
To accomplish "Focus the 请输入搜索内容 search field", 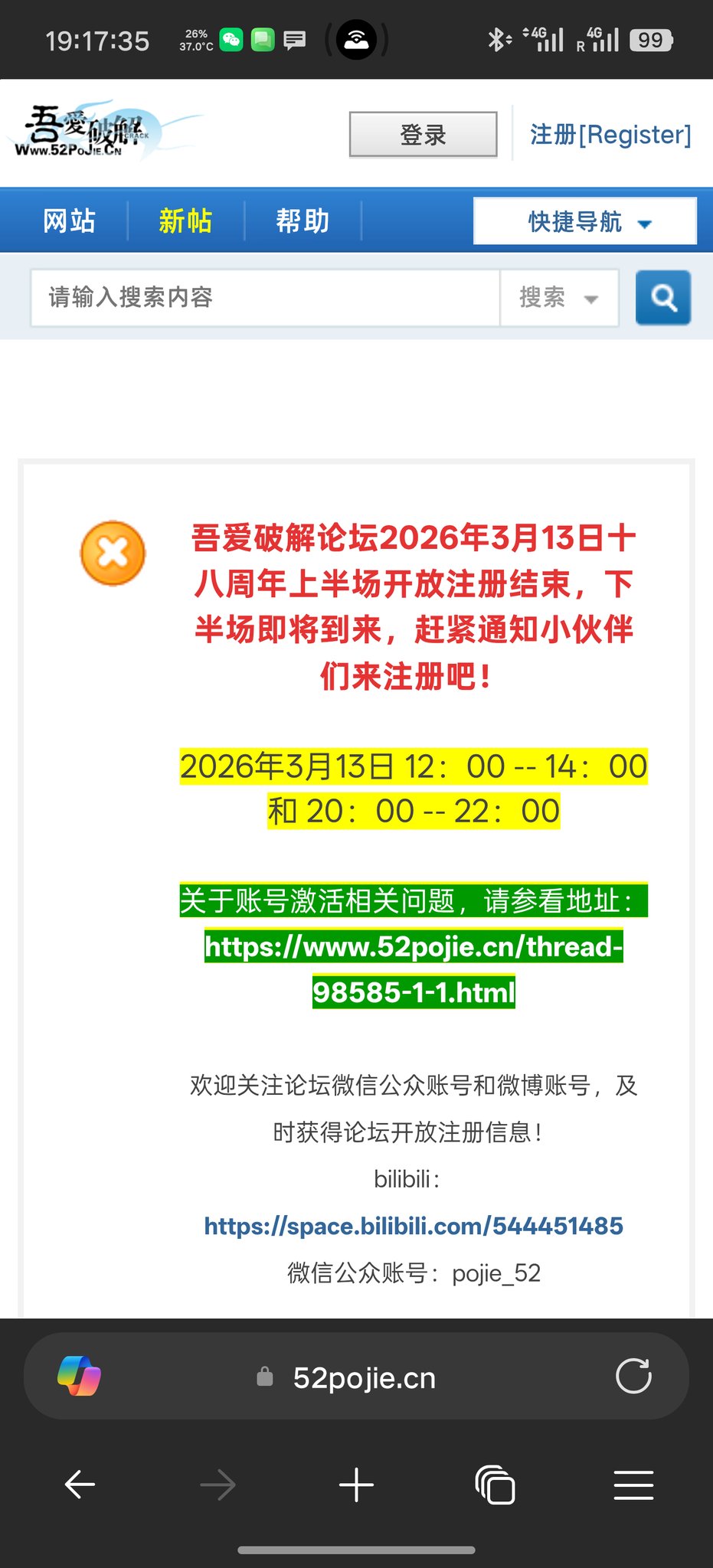I will 264,297.
